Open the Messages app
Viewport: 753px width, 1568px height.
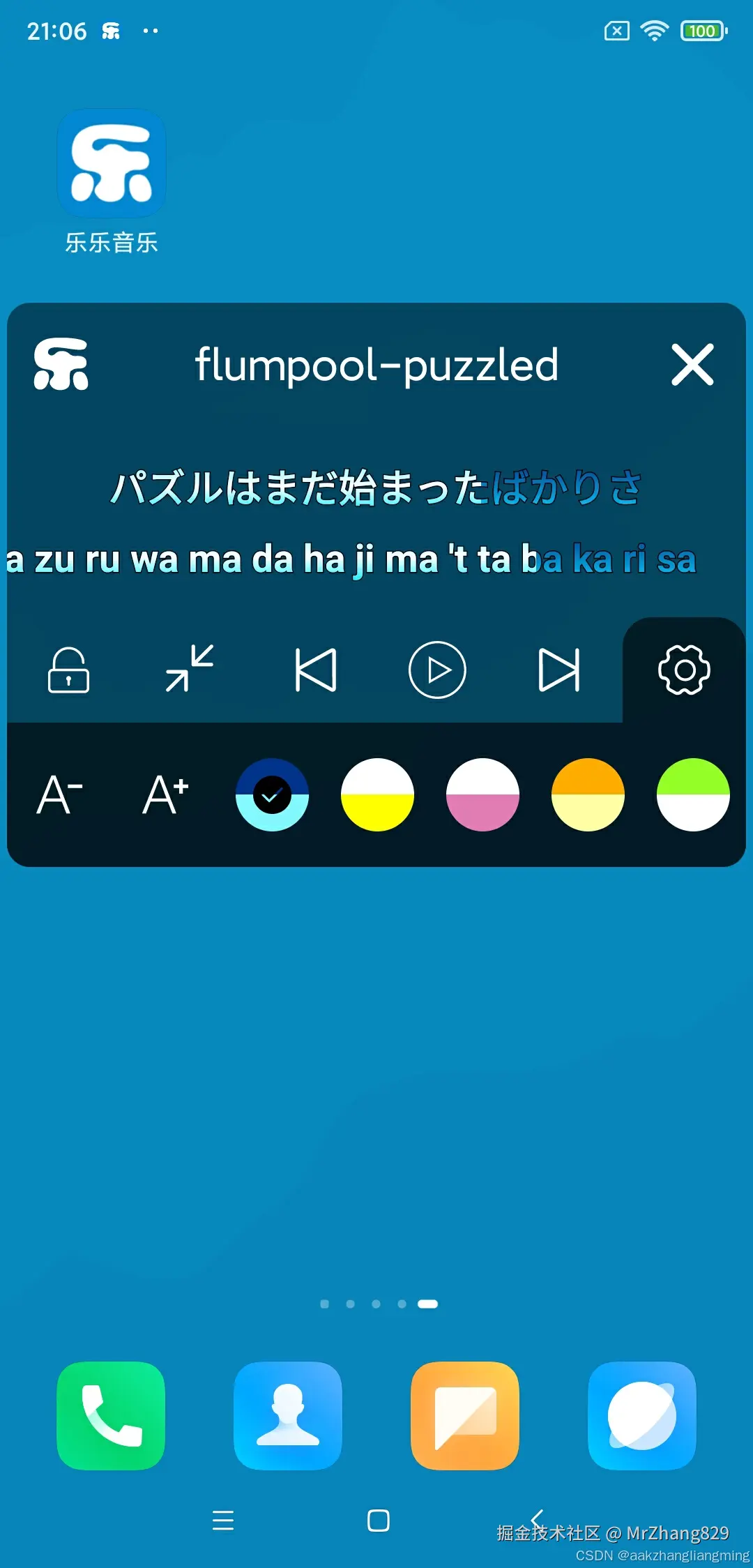tap(465, 1415)
